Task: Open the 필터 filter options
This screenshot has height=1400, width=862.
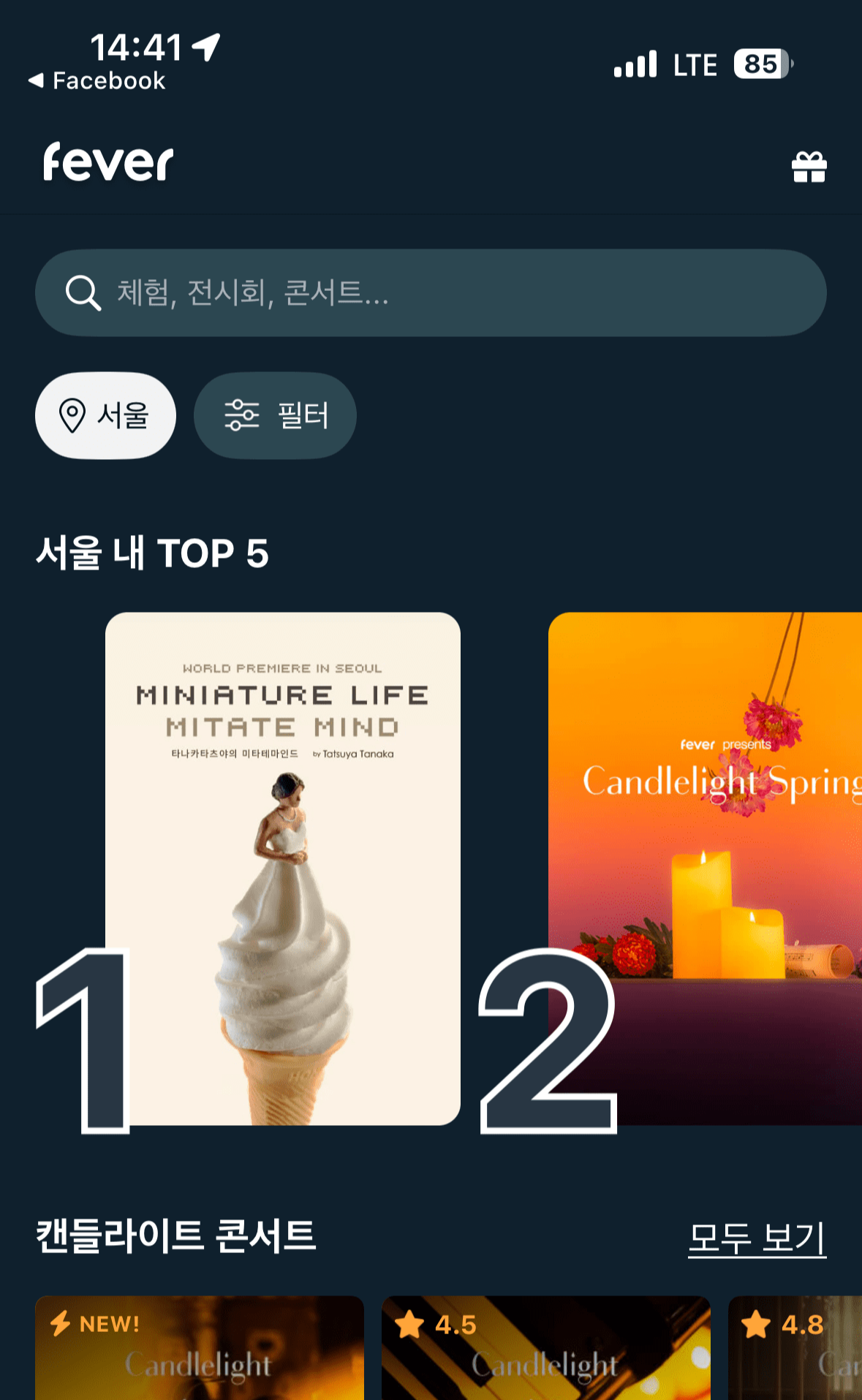Action: point(275,415)
